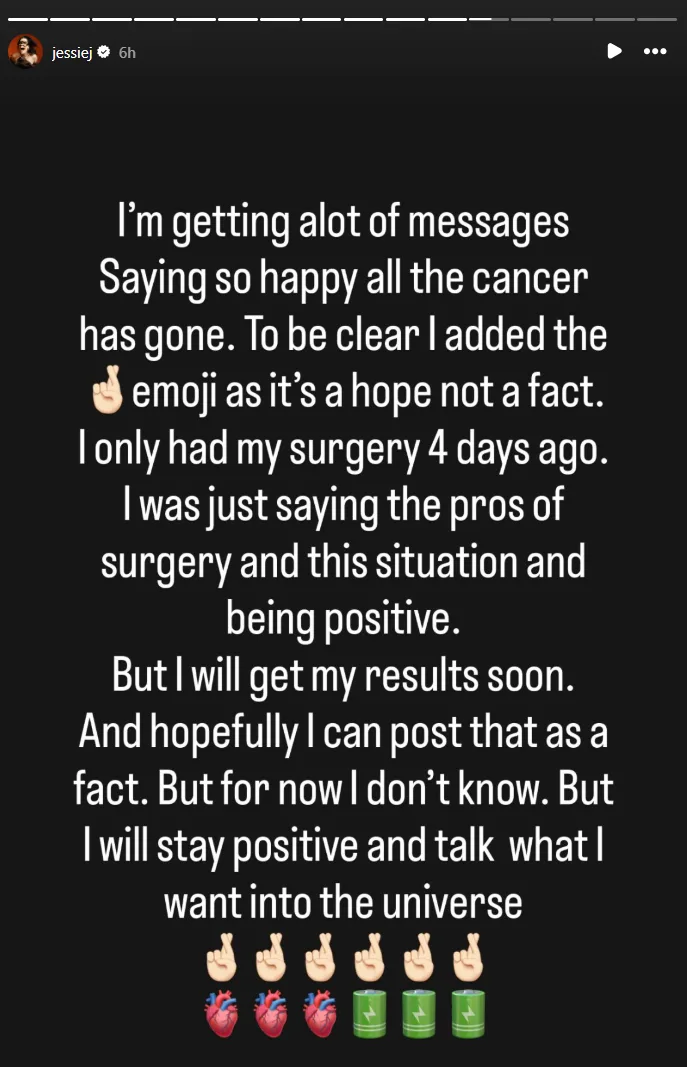Viewport: 687px width, 1067px height.
Task: Open the jessiej username link
Action: [72, 52]
